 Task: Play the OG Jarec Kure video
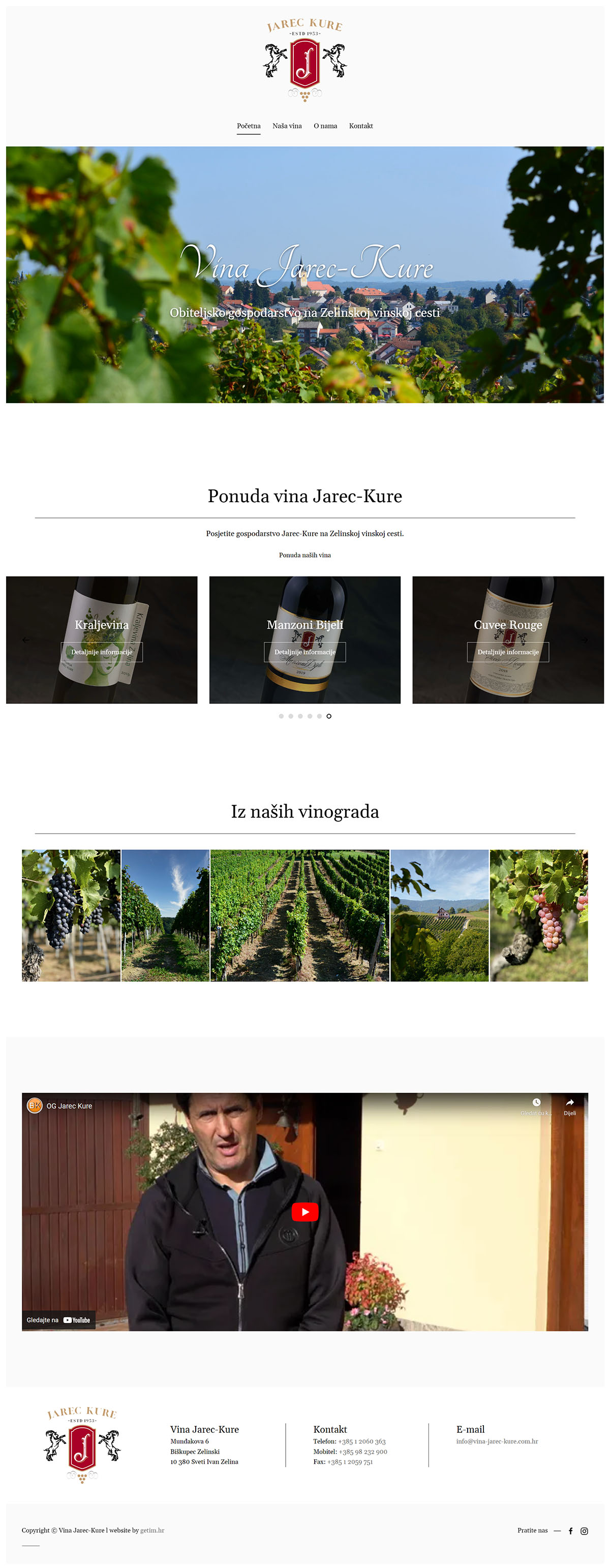pyautogui.click(x=304, y=1212)
